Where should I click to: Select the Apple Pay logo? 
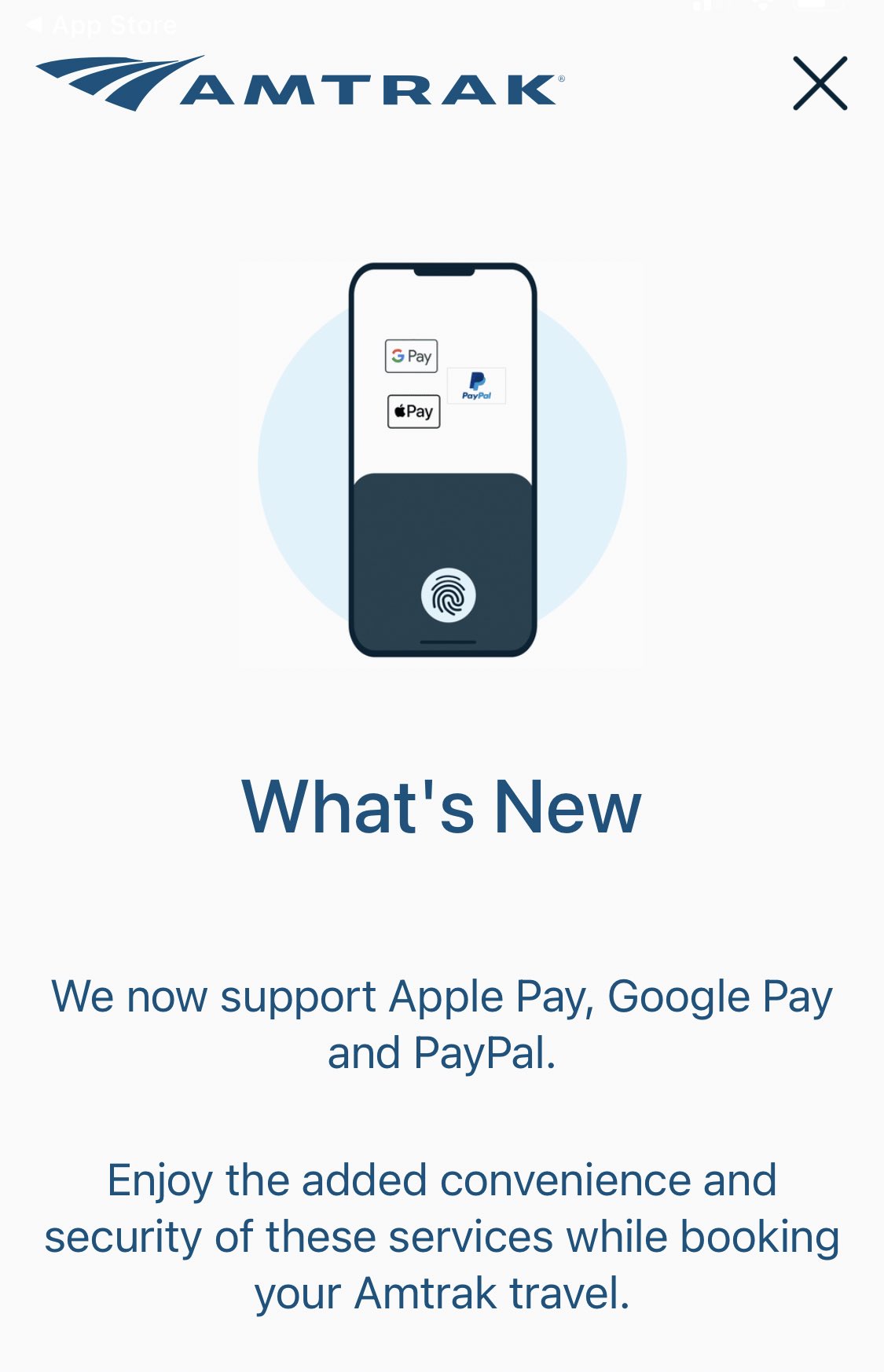tap(413, 410)
